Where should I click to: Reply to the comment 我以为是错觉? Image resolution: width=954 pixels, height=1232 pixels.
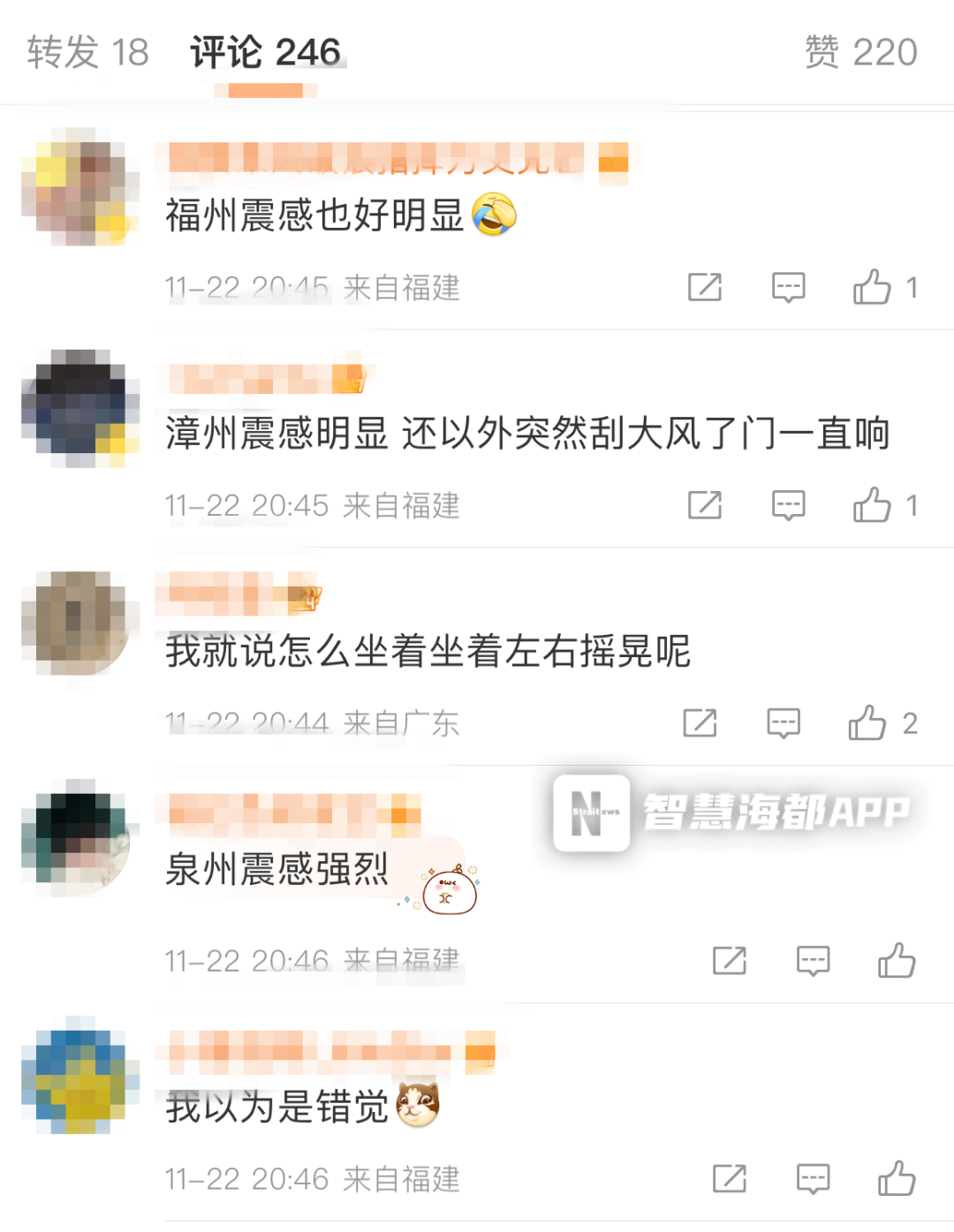813,1178
